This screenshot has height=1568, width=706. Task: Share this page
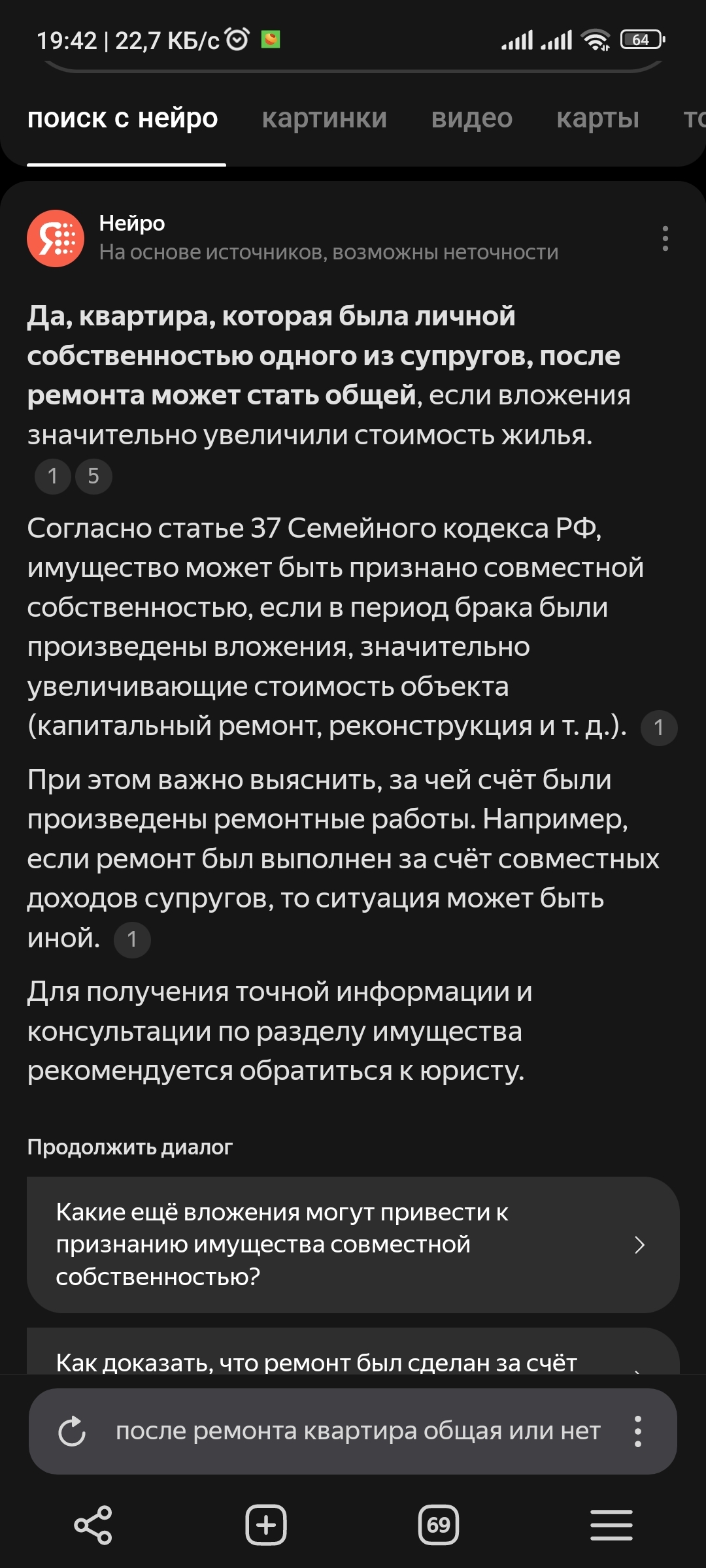93,1526
